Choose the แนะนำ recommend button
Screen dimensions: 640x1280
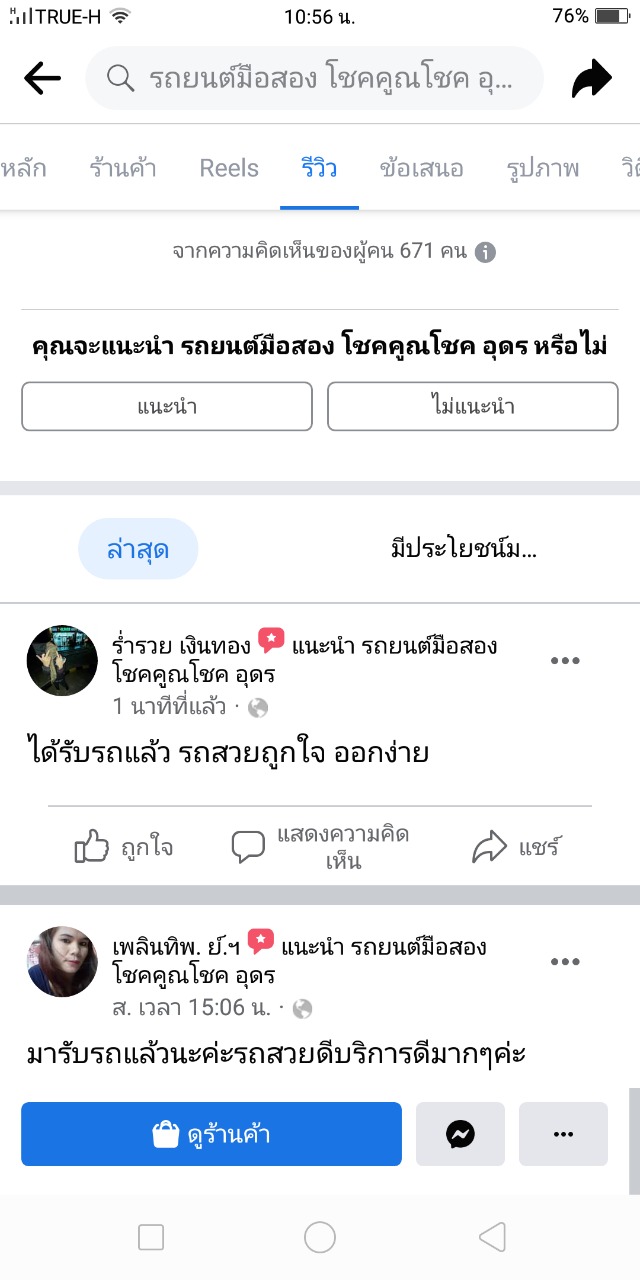[167, 407]
